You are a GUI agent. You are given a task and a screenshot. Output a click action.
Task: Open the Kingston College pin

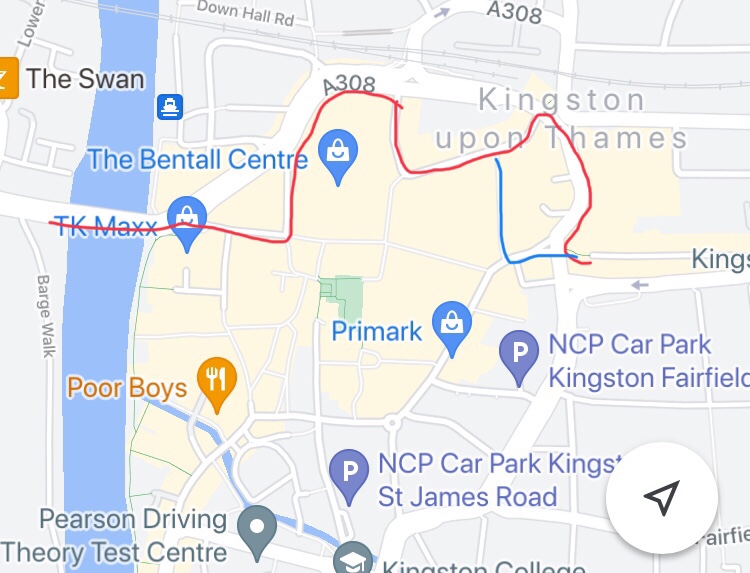point(352,560)
